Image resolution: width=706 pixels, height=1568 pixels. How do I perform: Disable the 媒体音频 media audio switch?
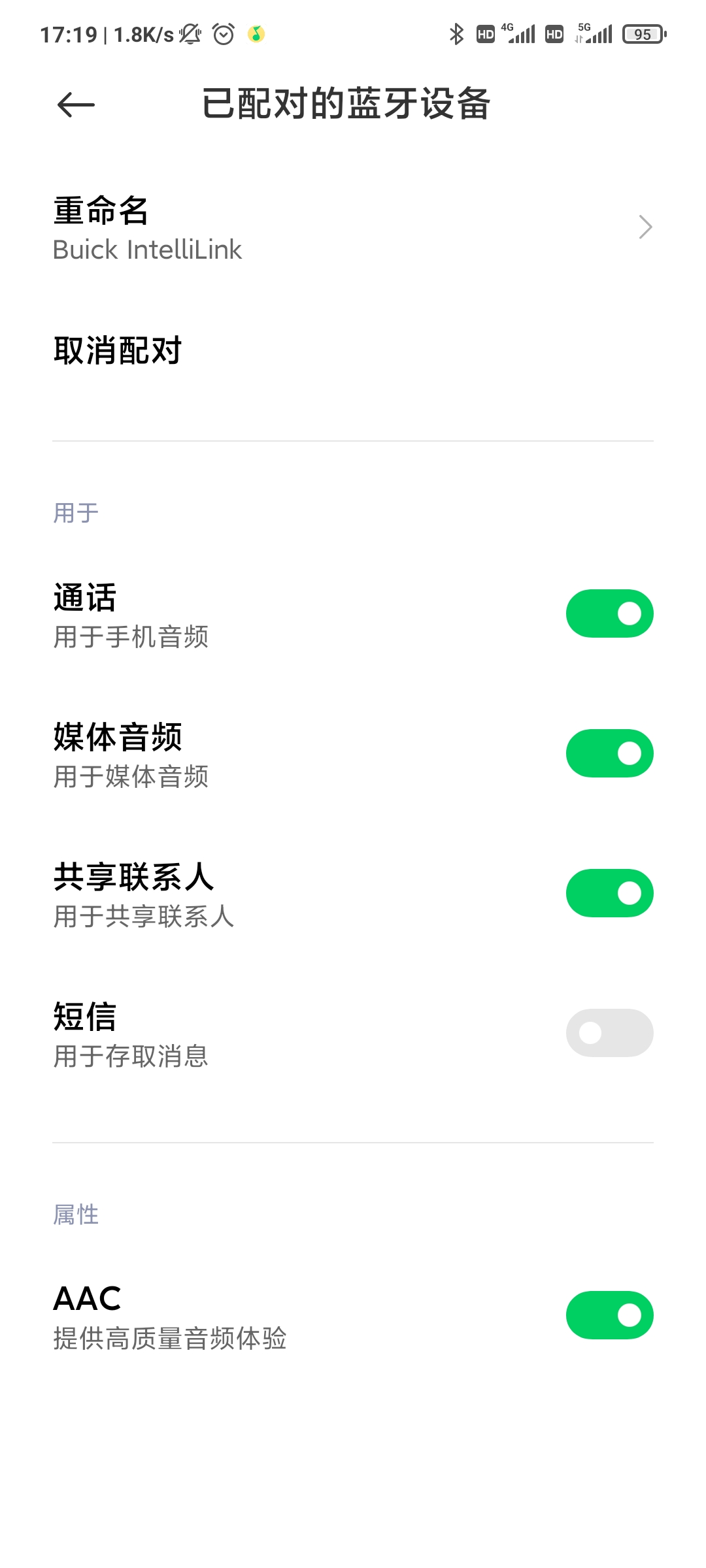tap(609, 753)
